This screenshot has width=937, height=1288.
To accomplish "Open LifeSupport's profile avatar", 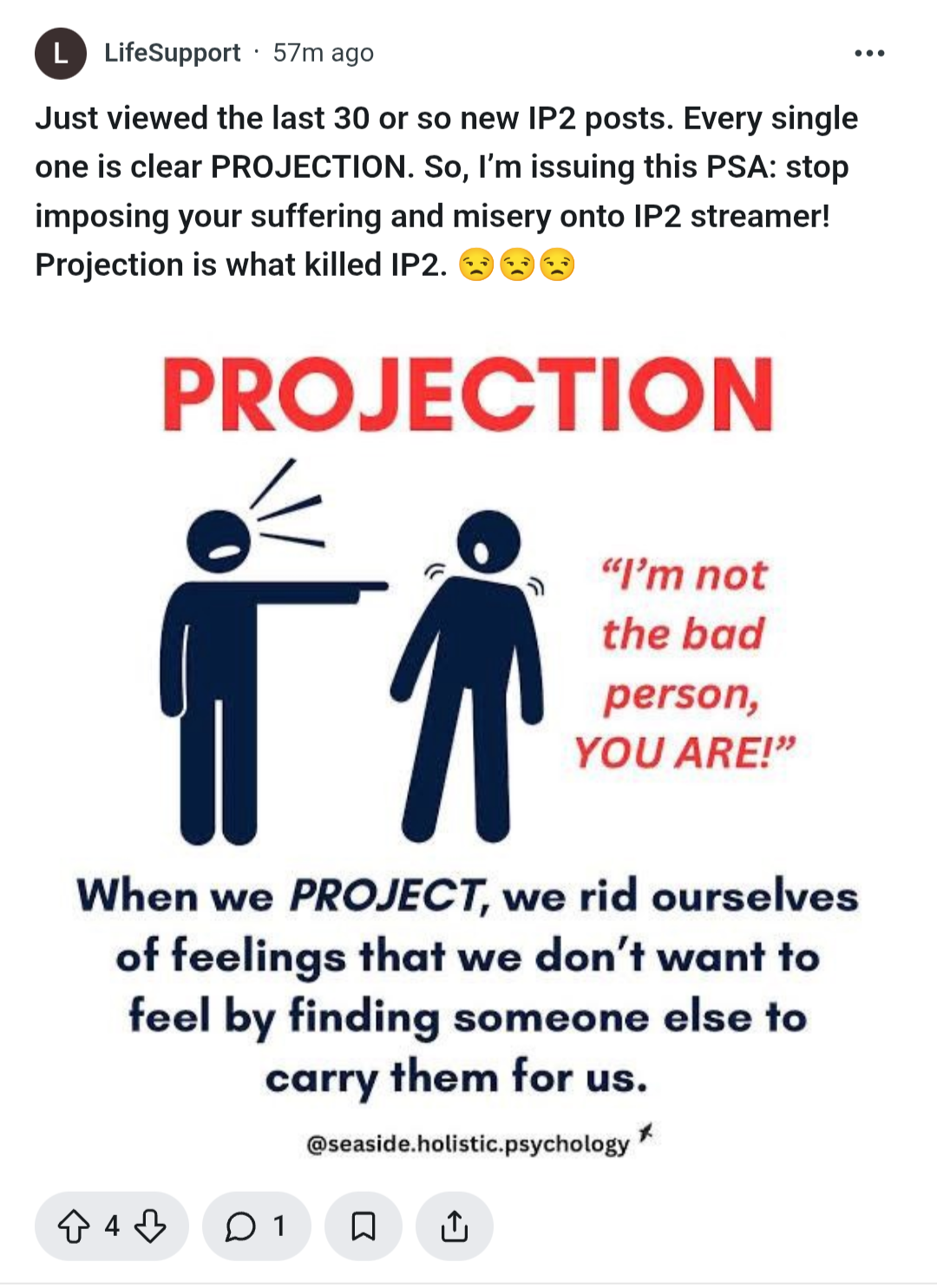I will click(x=60, y=53).
